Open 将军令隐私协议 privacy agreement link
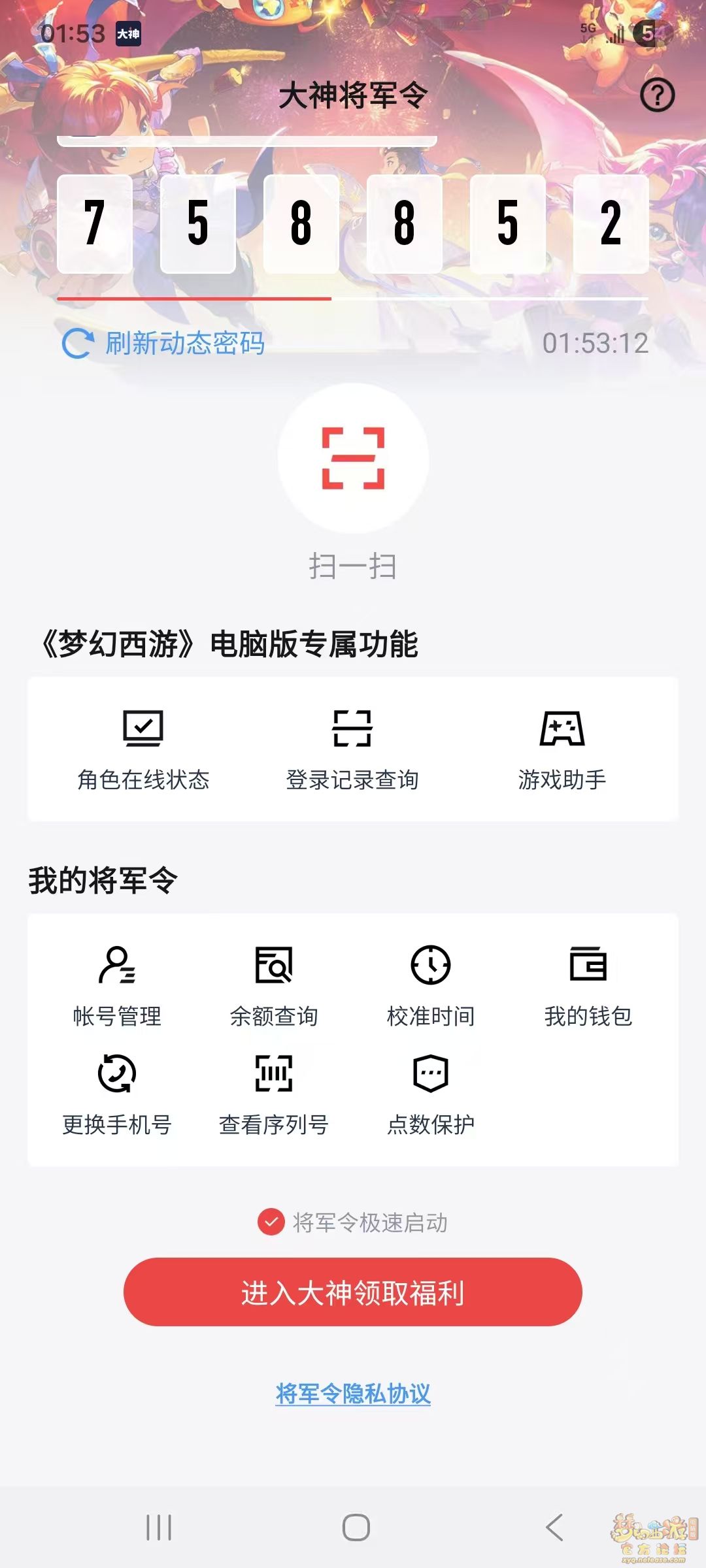The height and width of the screenshot is (1568, 706). tap(353, 1394)
